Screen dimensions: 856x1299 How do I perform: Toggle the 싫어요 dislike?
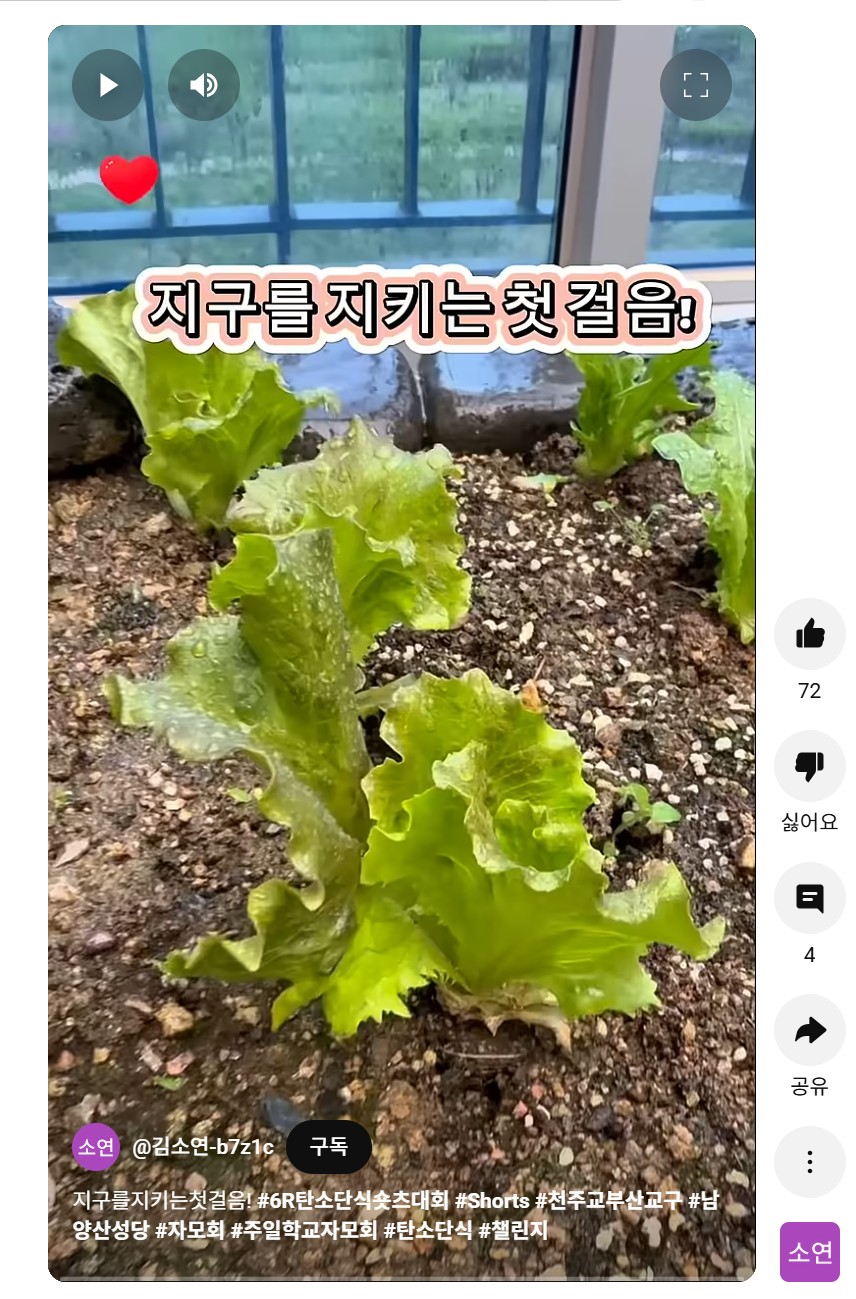[x=810, y=766]
